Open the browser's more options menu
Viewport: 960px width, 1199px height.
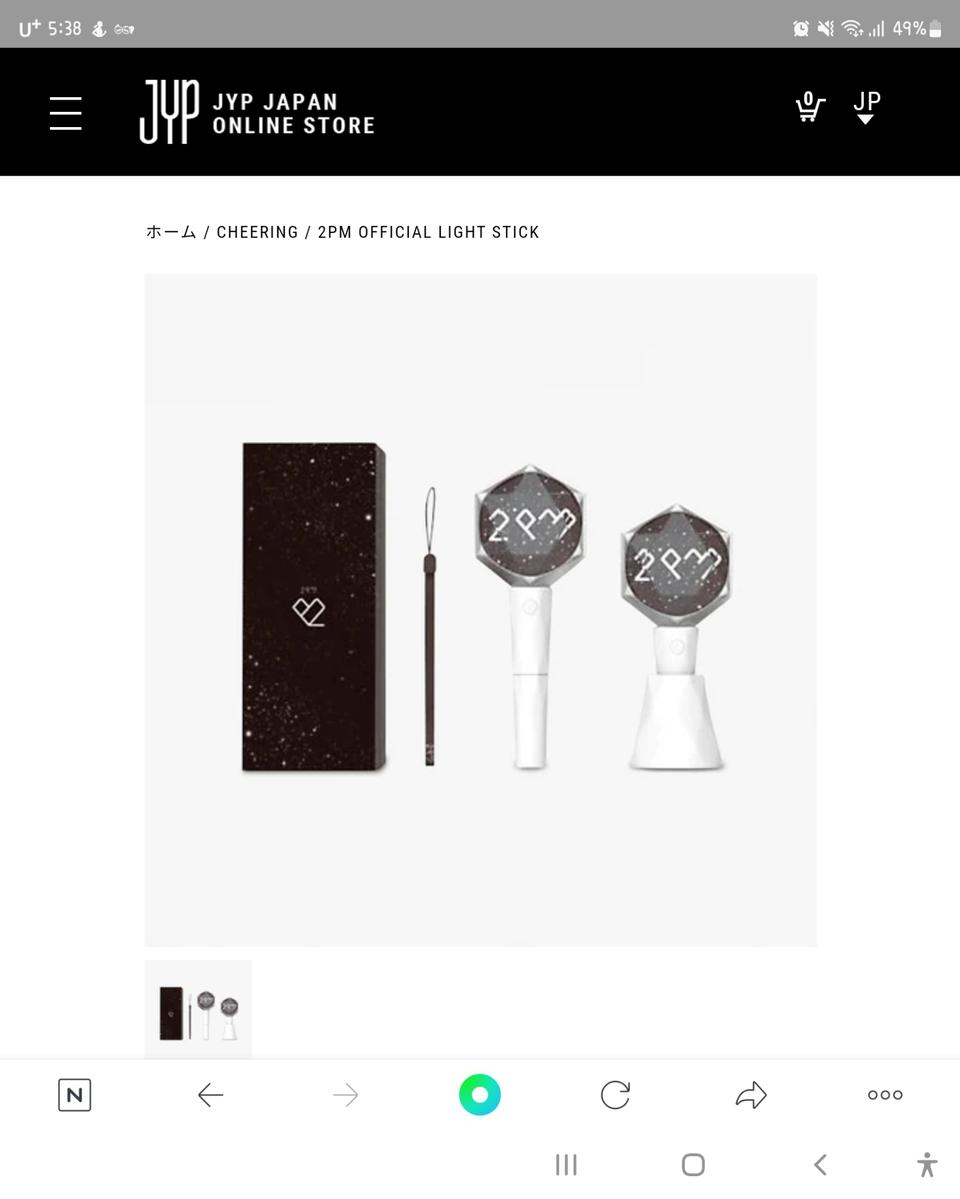coord(884,1094)
